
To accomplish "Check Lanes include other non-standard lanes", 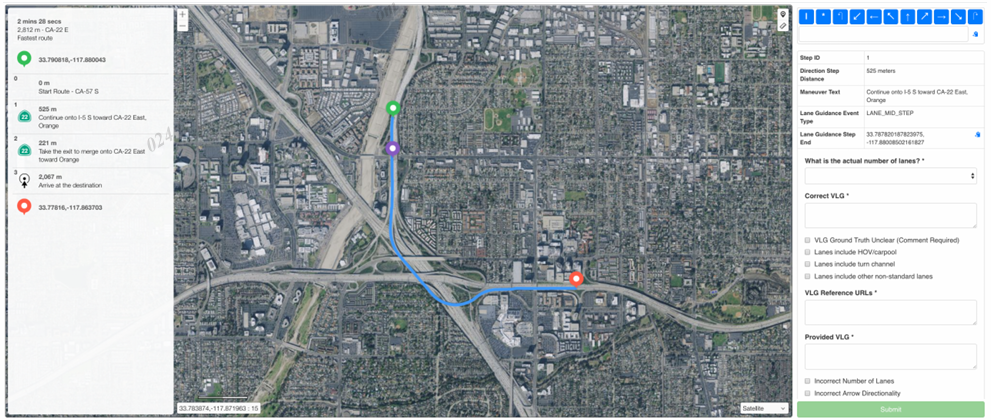I will click(808, 276).
